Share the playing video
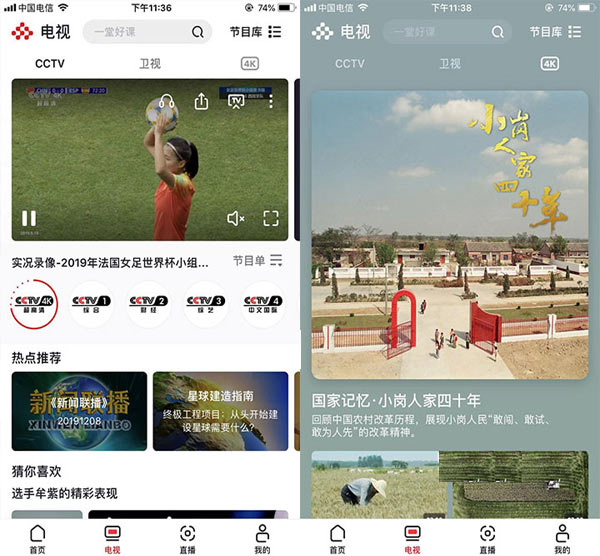This screenshot has height=556, width=600. point(202,101)
